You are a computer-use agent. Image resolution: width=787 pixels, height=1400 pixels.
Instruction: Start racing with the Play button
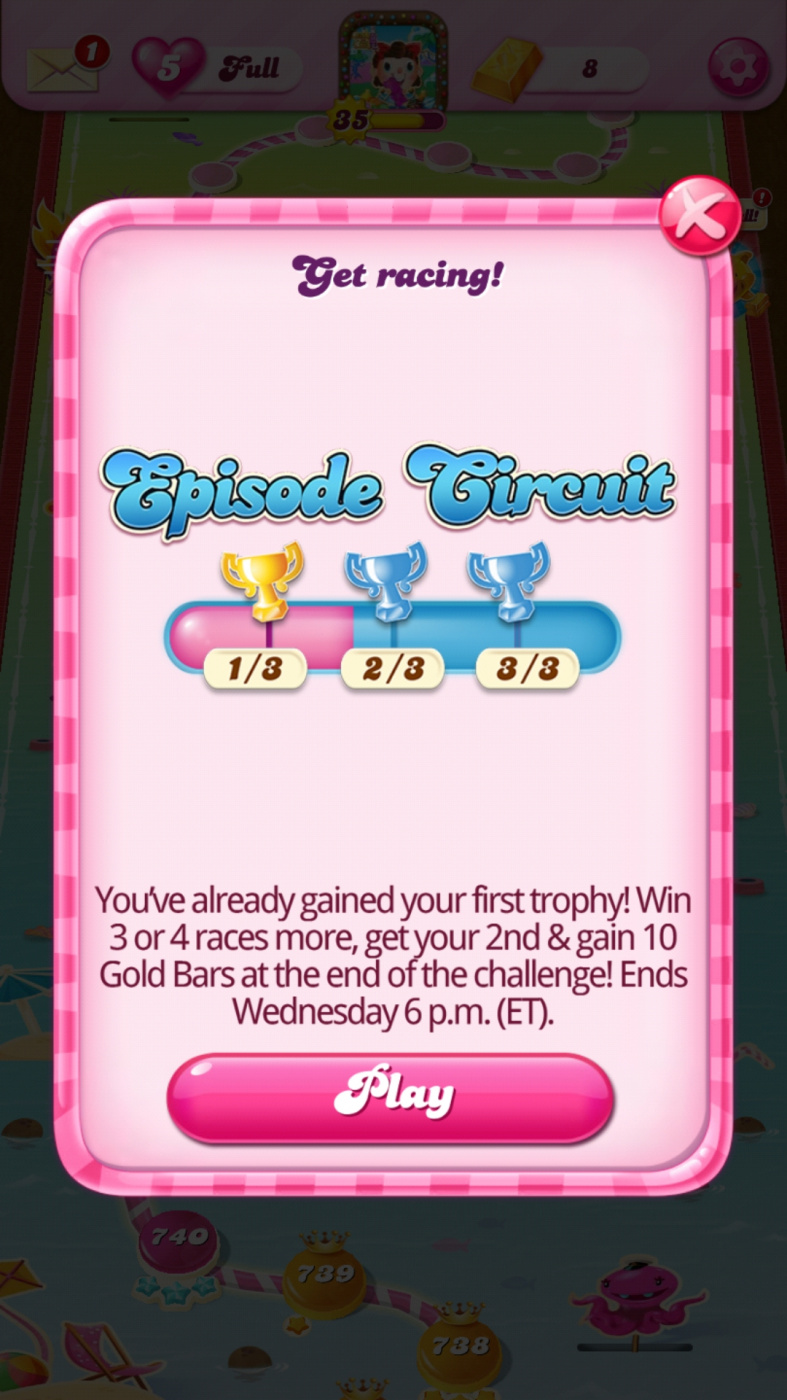390,1096
